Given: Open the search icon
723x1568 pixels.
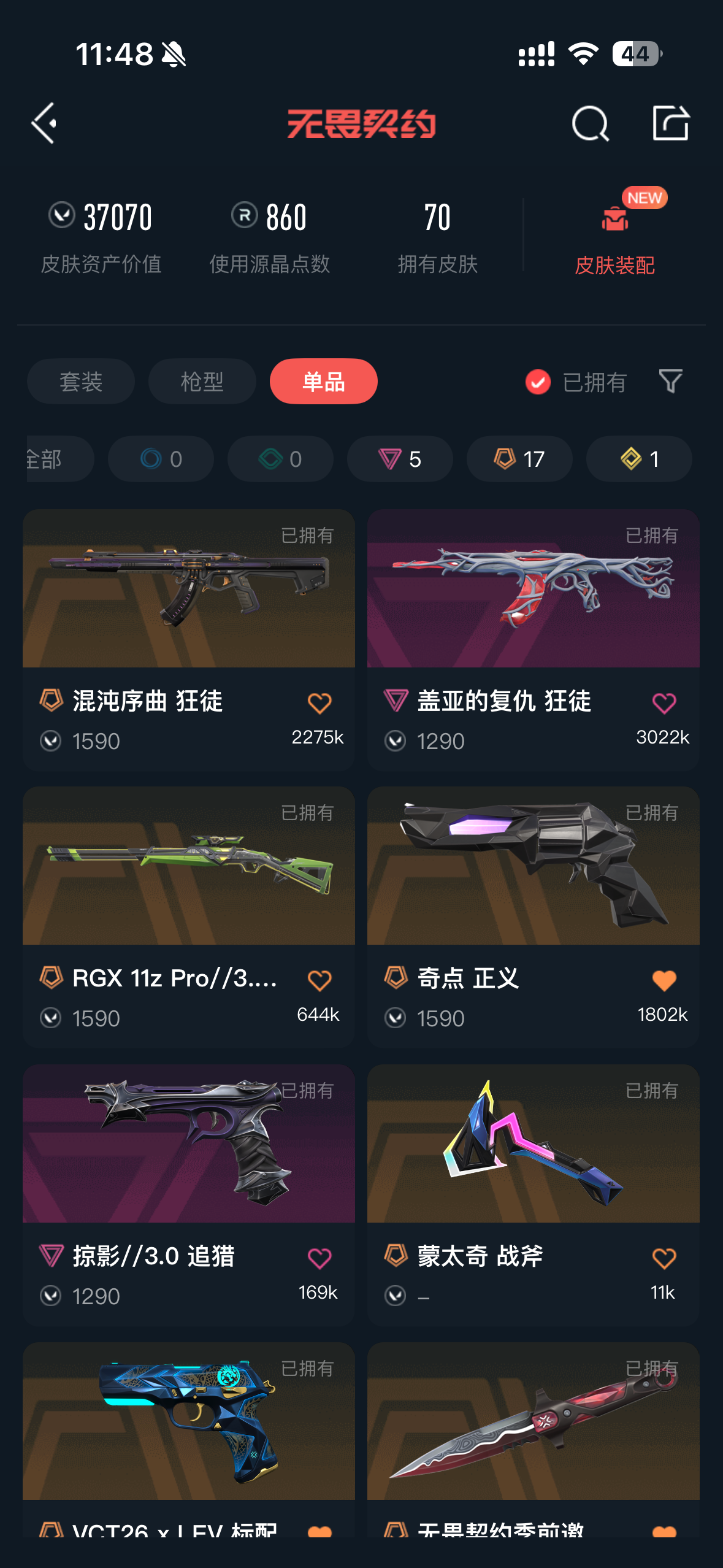Looking at the screenshot, I should coord(590,123).
